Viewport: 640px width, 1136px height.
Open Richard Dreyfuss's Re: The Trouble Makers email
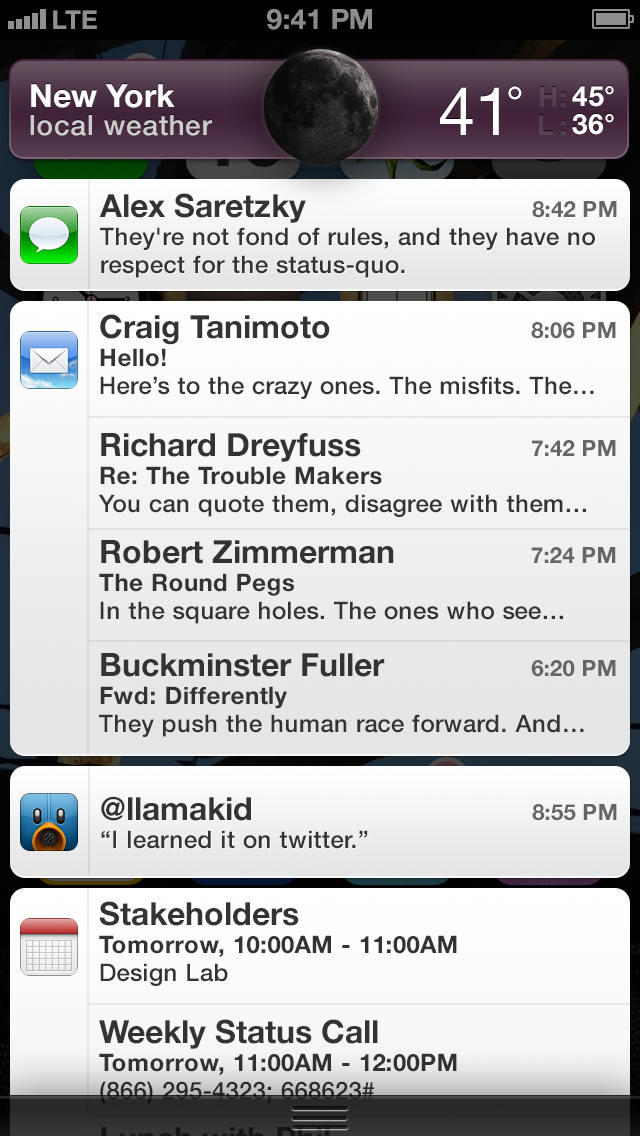357,474
